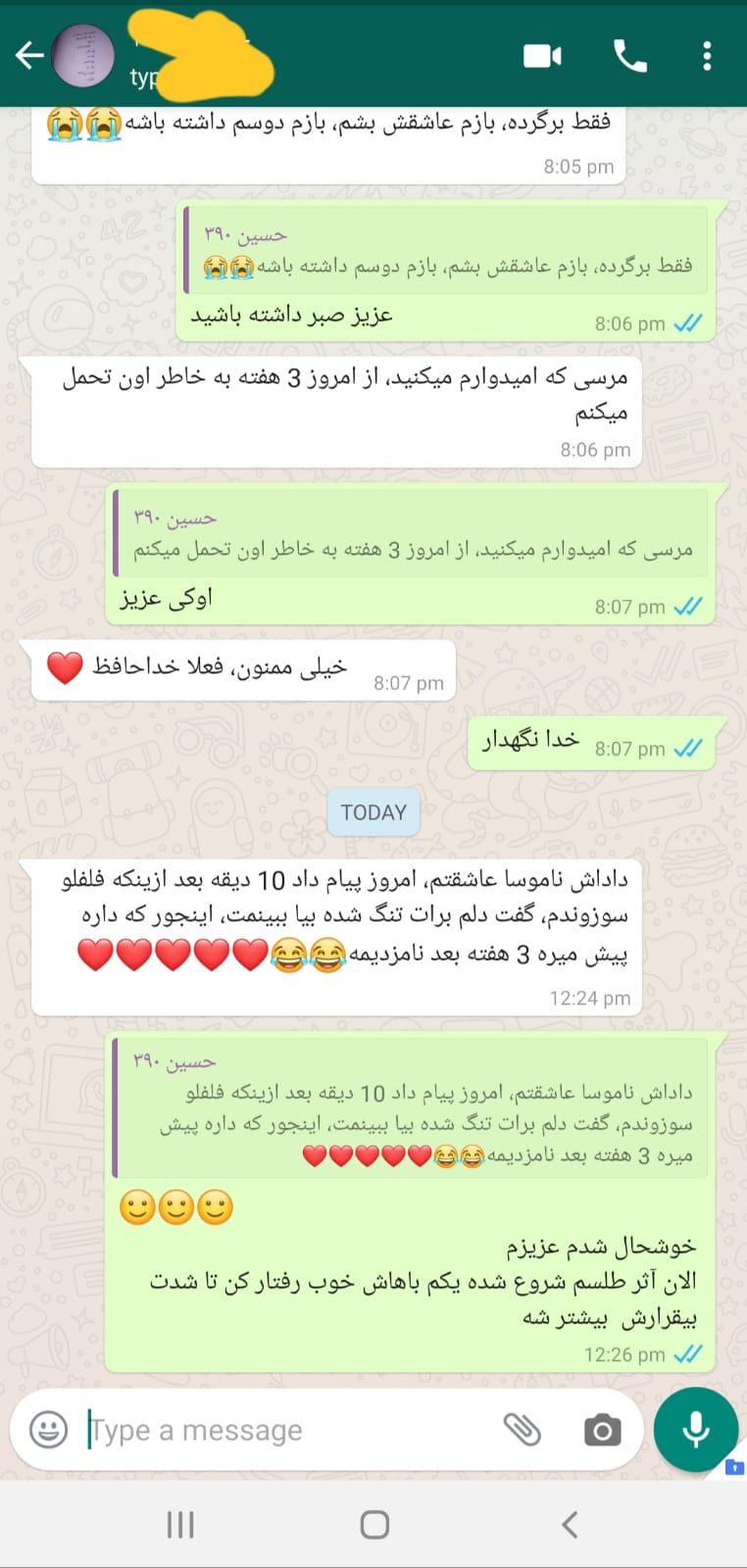This screenshot has height=1568, width=747.
Task: Open the camera from message bar
Action: click(602, 1431)
